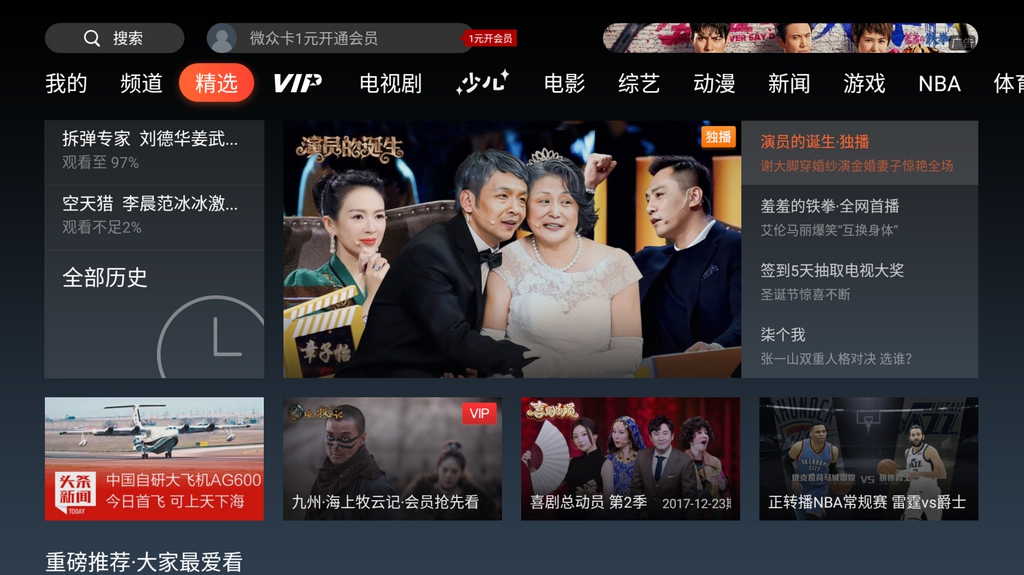Switch to the 新闻 tab
The image size is (1024, 575).
789,83
